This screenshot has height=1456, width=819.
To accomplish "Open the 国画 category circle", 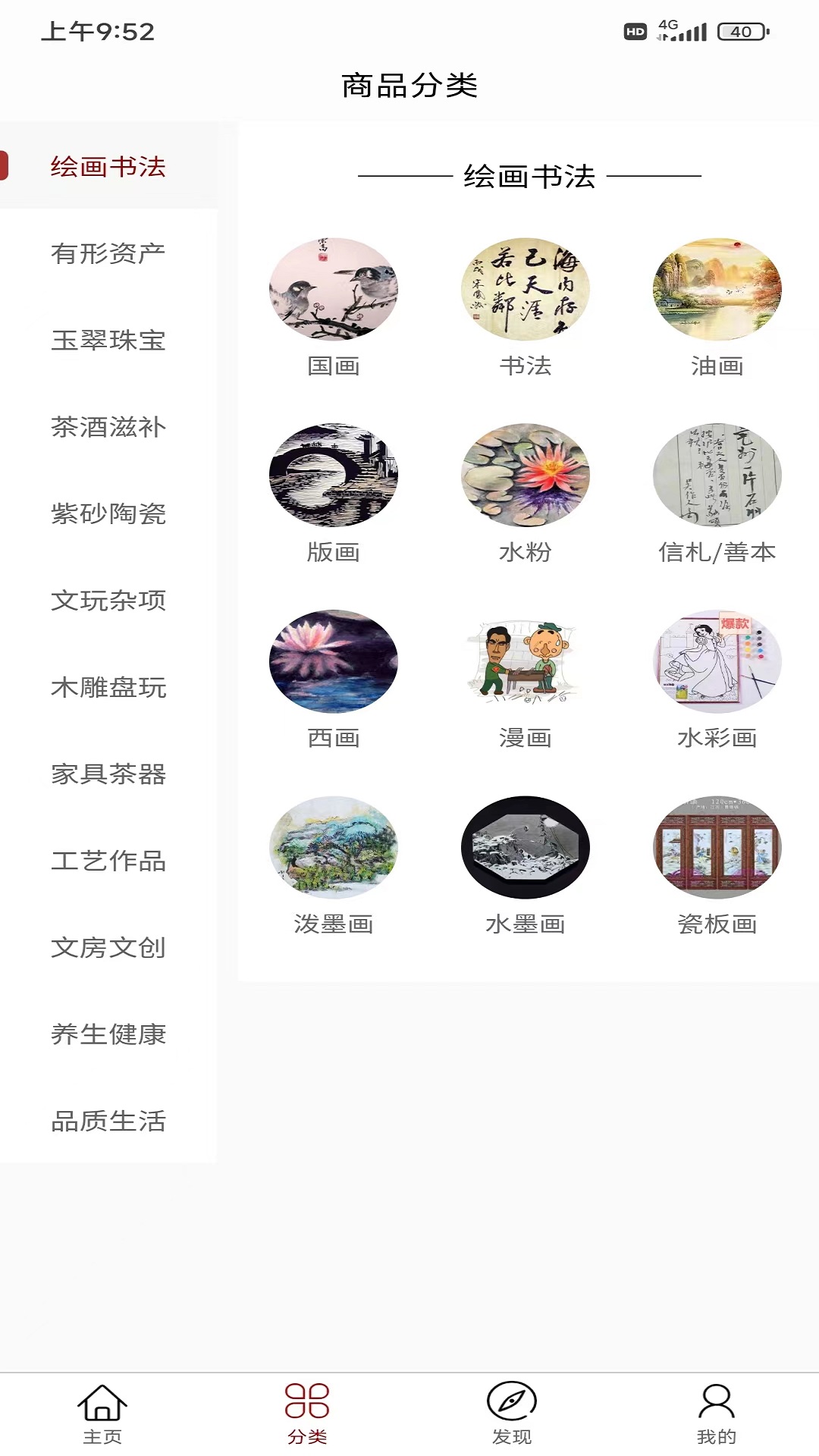I will tap(332, 292).
